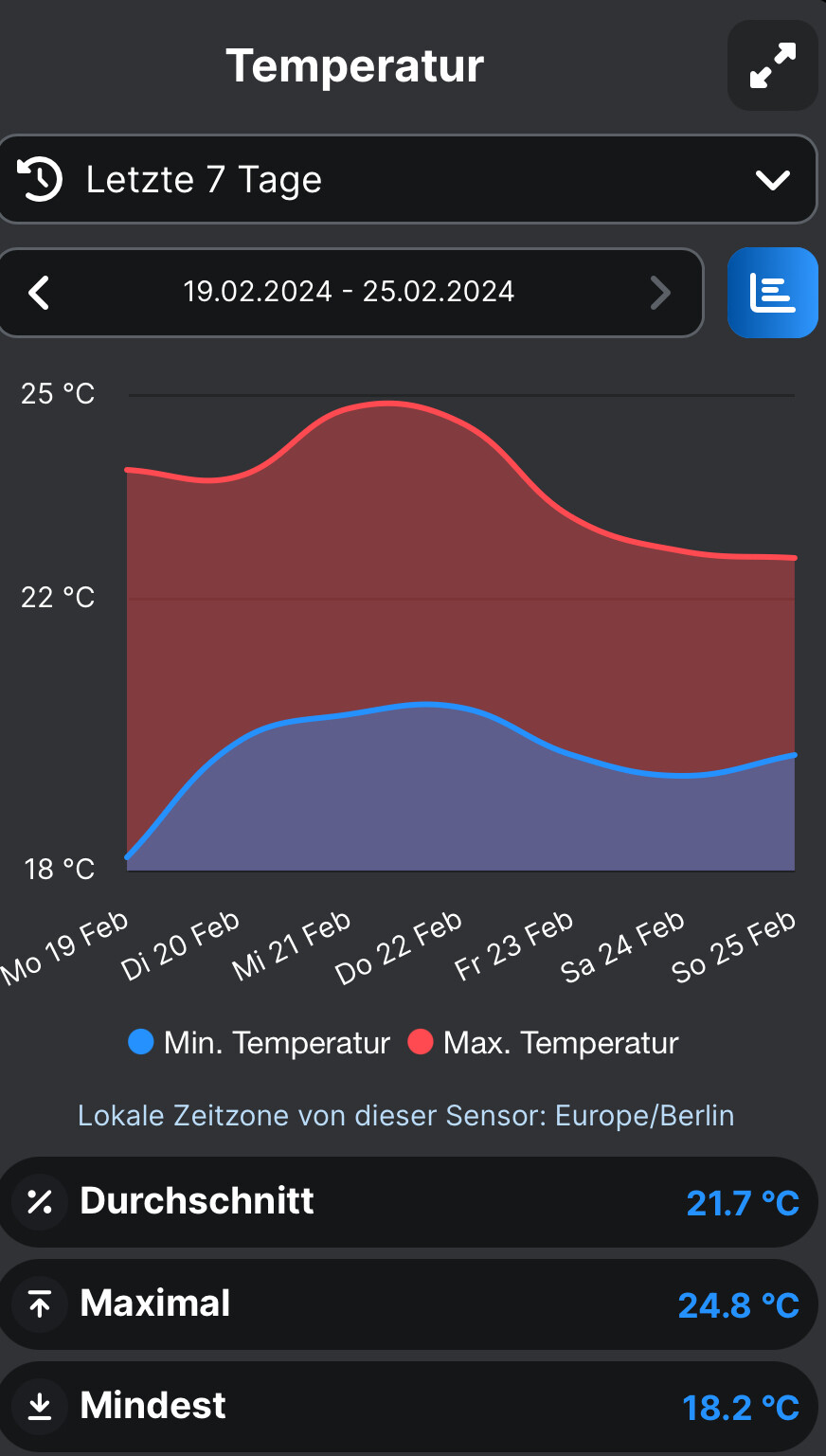Screen dimensions: 826x1456
Task: Go to the previous date range
Action: click(39, 293)
